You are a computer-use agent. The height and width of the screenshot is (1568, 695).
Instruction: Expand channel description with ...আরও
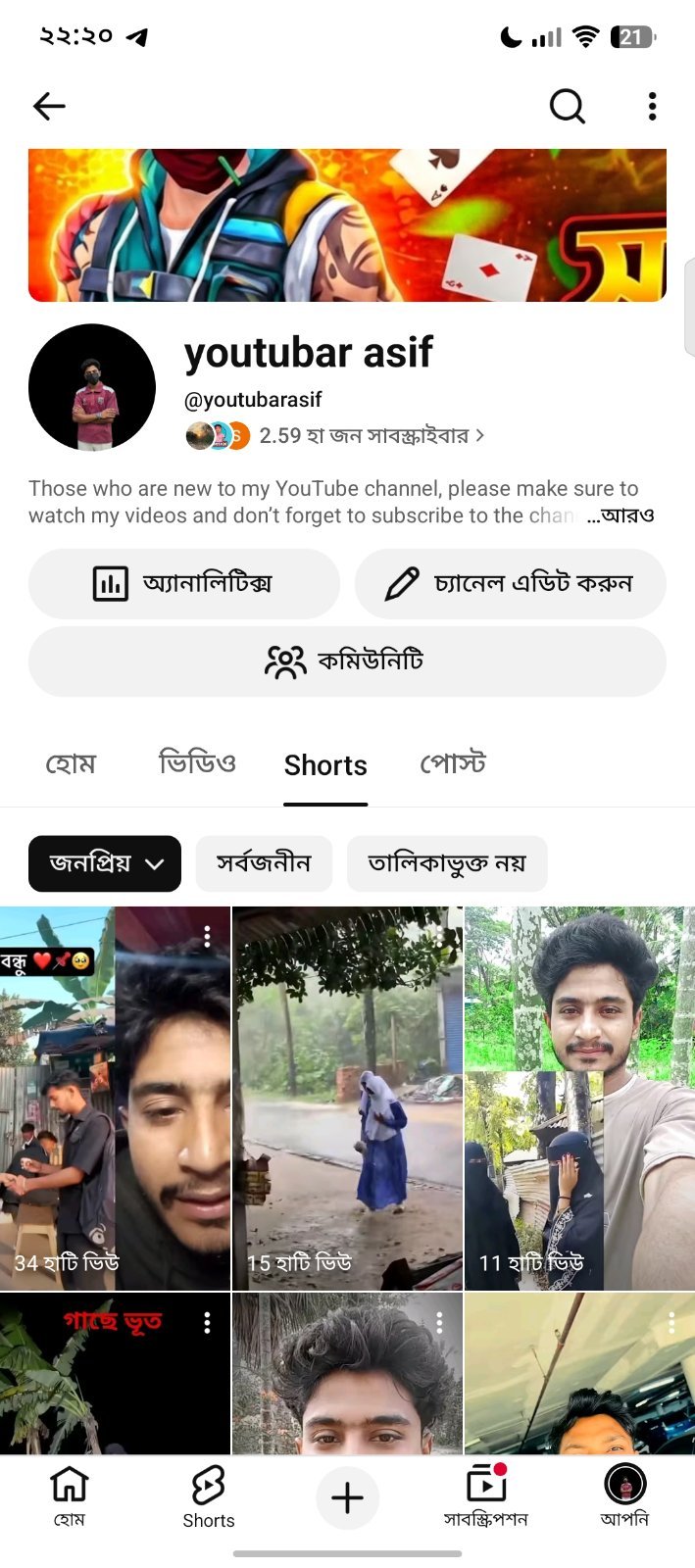621,515
